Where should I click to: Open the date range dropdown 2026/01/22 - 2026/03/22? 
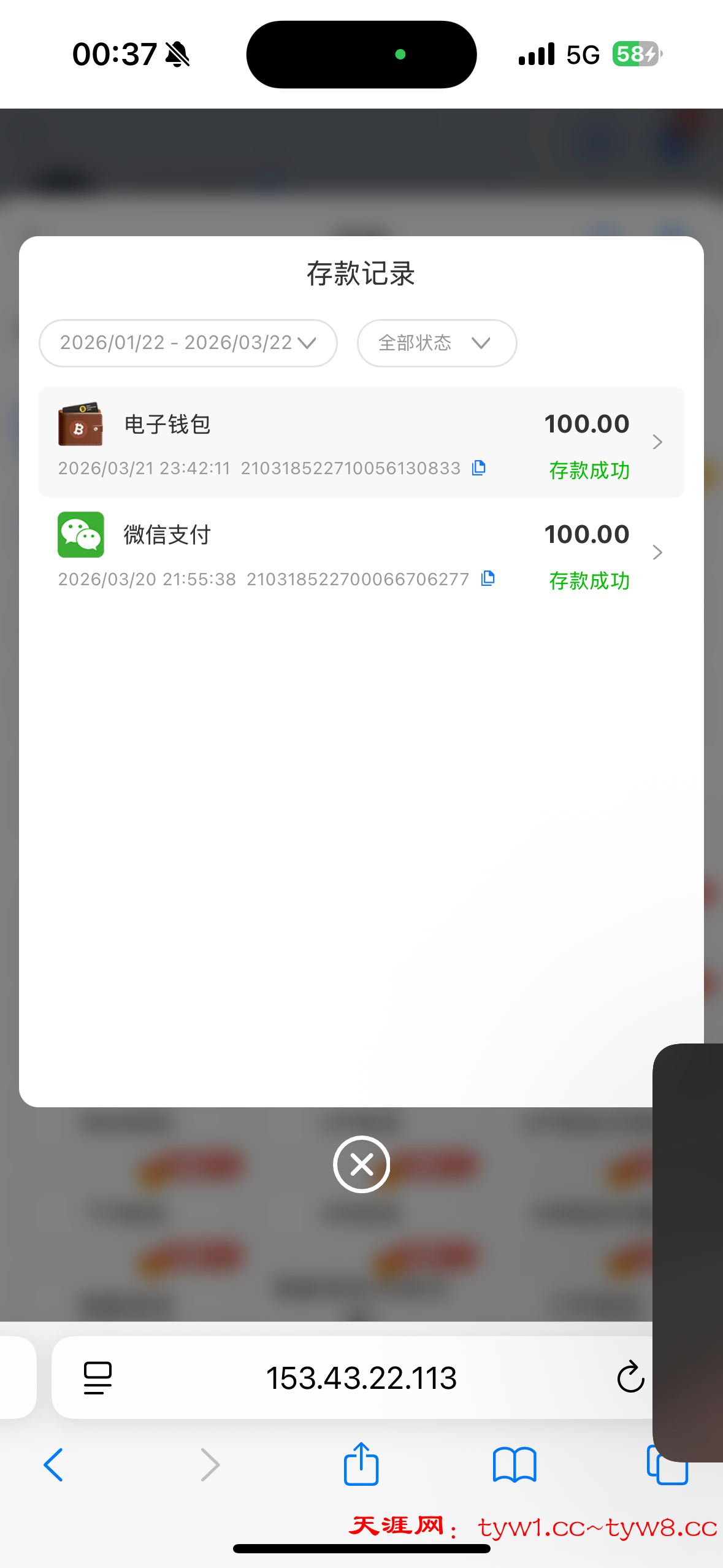[x=188, y=343]
